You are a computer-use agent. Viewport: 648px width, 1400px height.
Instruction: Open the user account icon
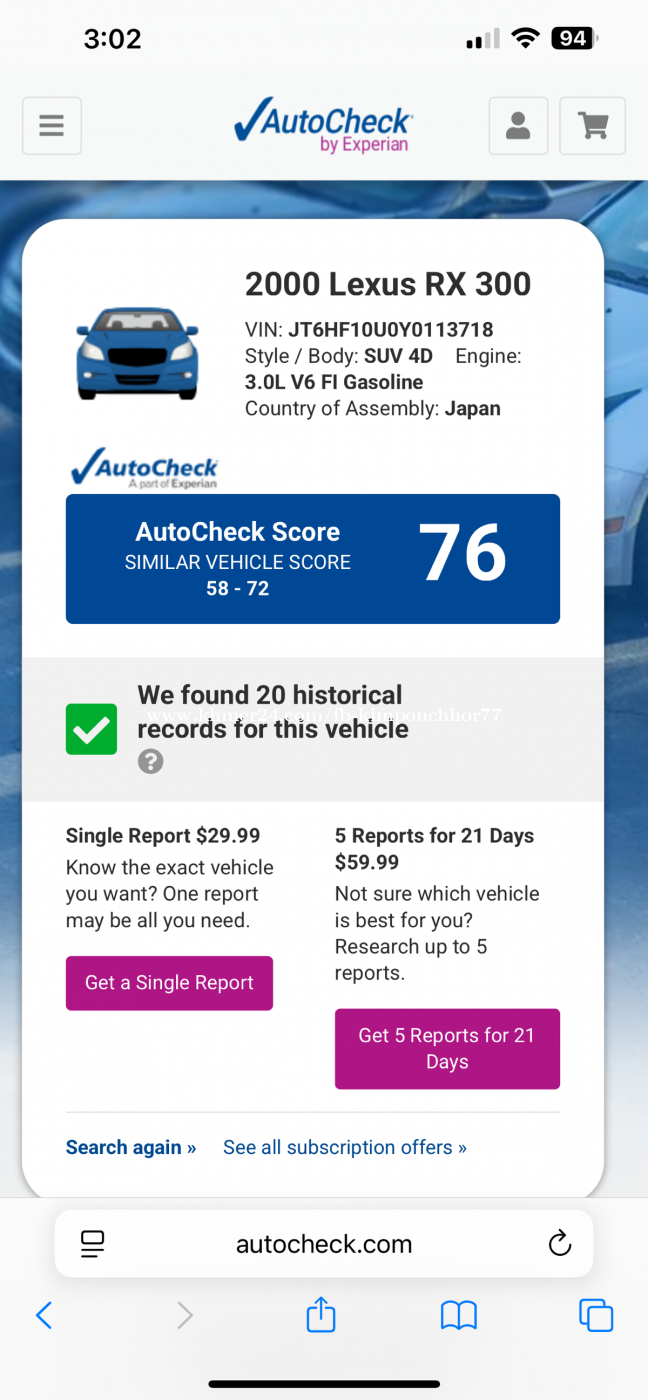[x=518, y=126]
